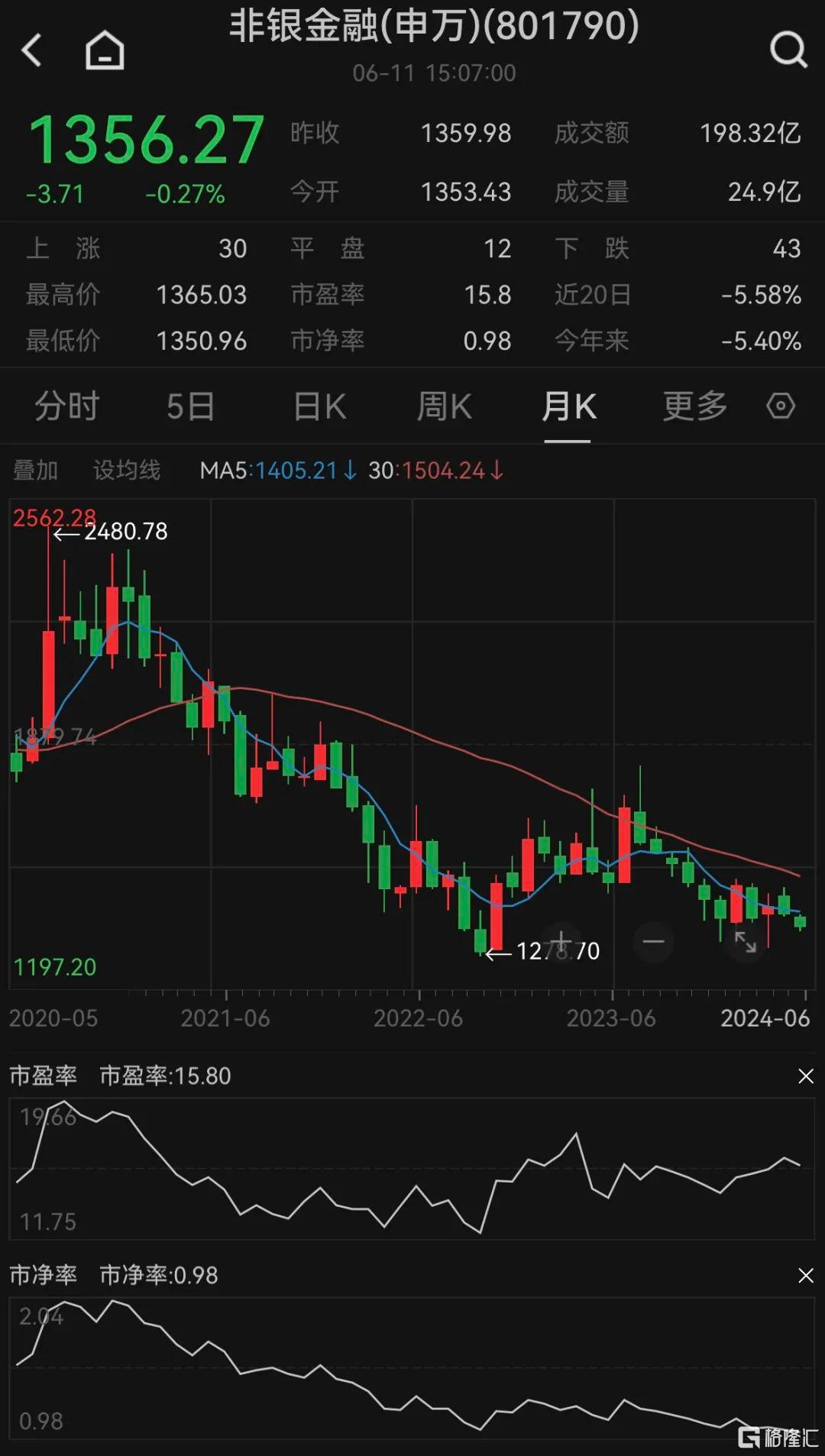Select the 月K chart tab
825x1456 pixels.
569,406
